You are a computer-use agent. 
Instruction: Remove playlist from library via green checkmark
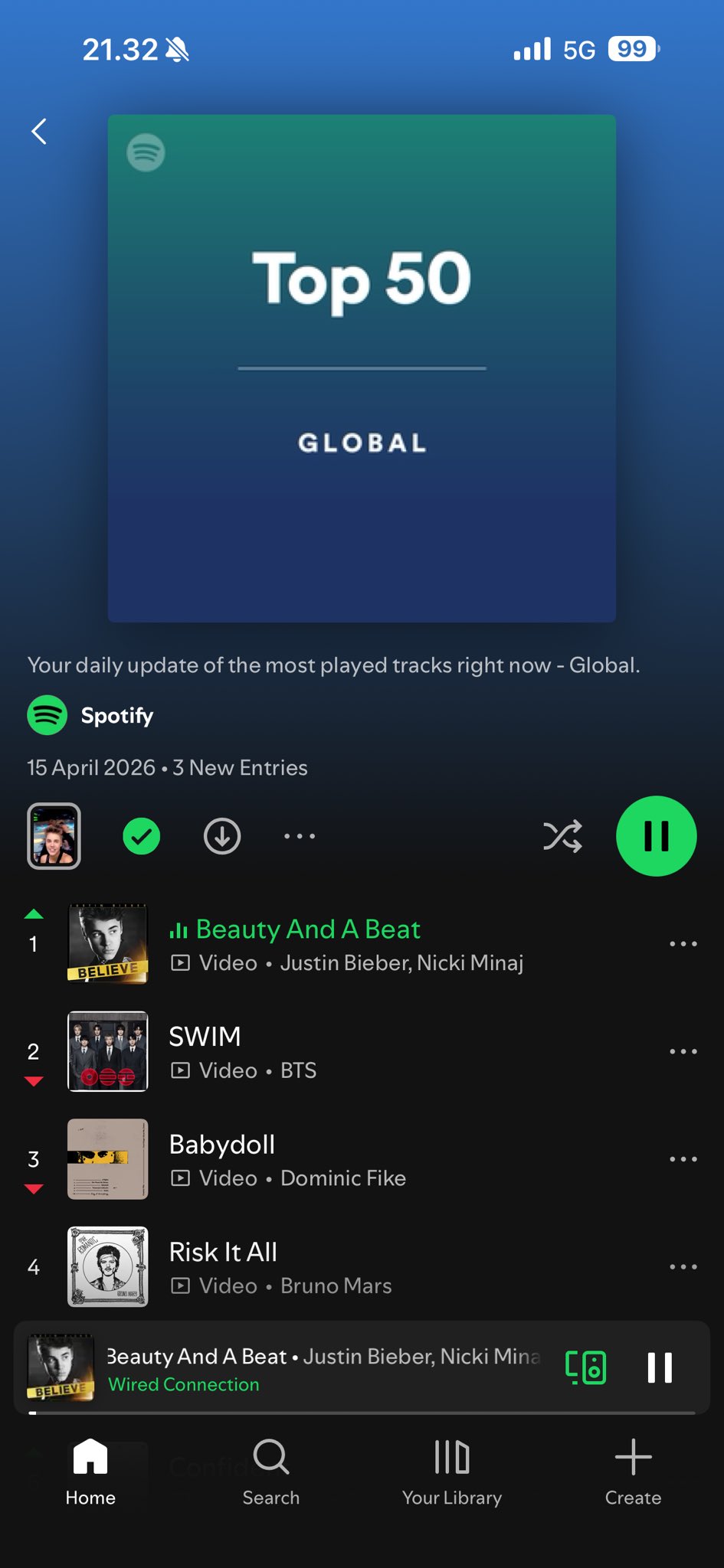coord(142,836)
